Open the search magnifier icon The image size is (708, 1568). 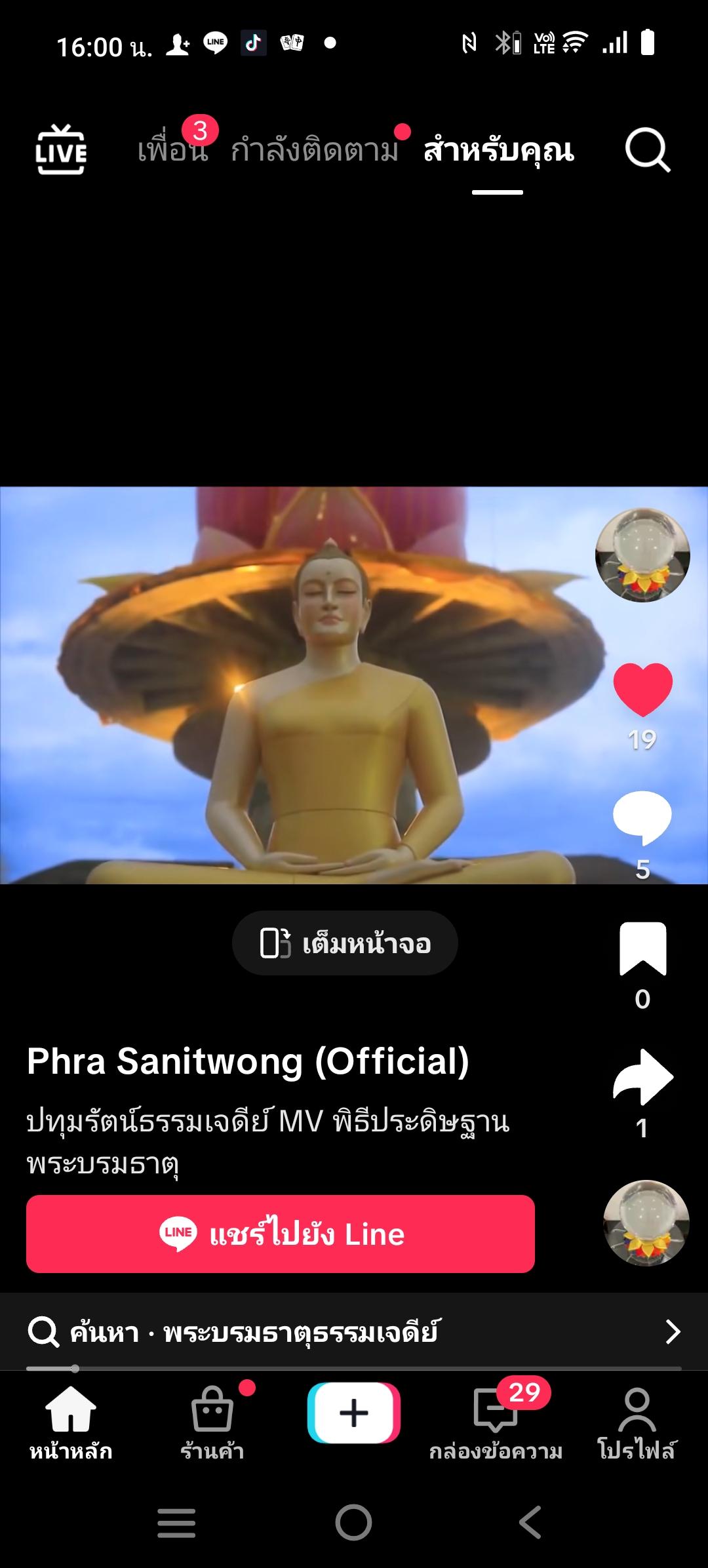point(647,150)
